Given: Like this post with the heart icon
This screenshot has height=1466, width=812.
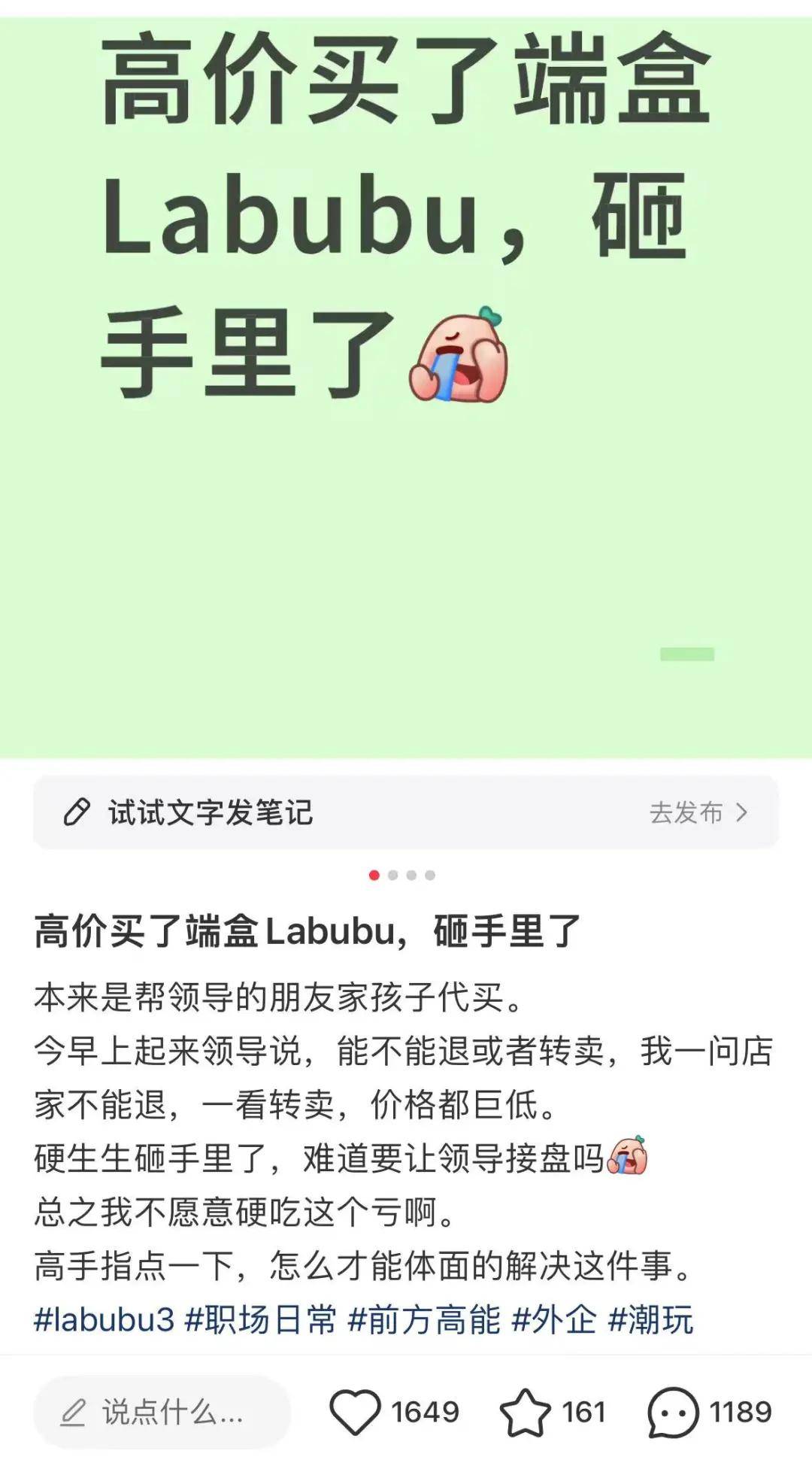Looking at the screenshot, I should (356, 1412).
